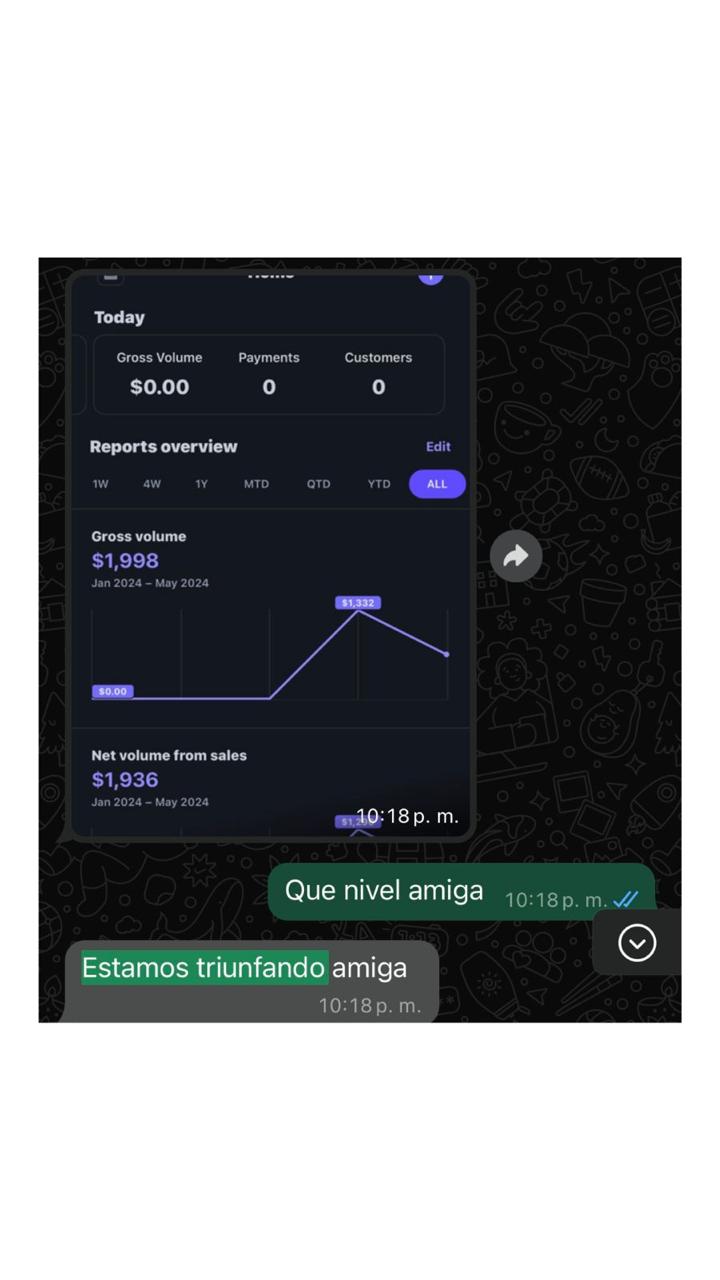Select the 1W tab in Reports overview

click(x=100, y=483)
